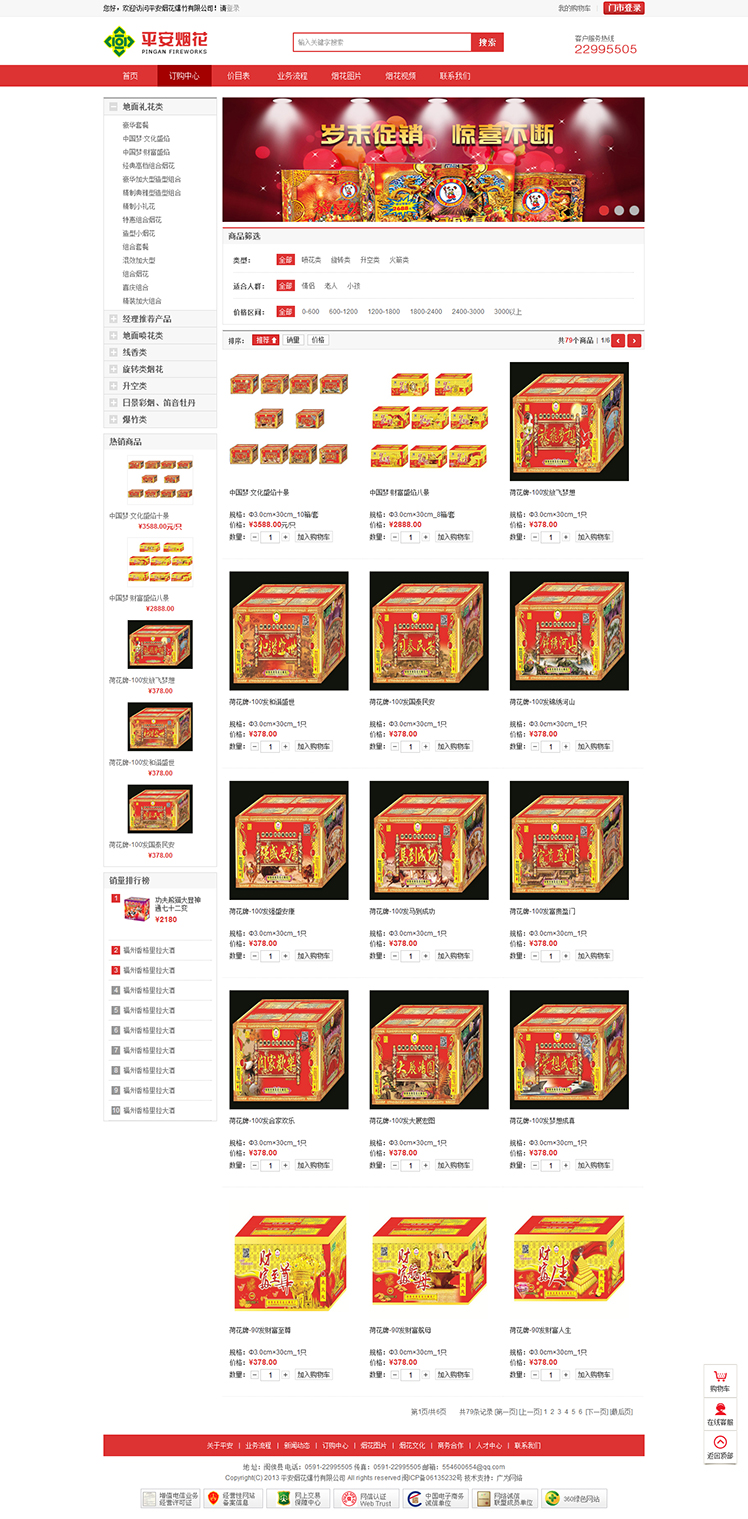Image resolution: width=748 pixels, height=1519 pixels.
Task: Tap the red 搜索 search button
Action: (x=487, y=42)
